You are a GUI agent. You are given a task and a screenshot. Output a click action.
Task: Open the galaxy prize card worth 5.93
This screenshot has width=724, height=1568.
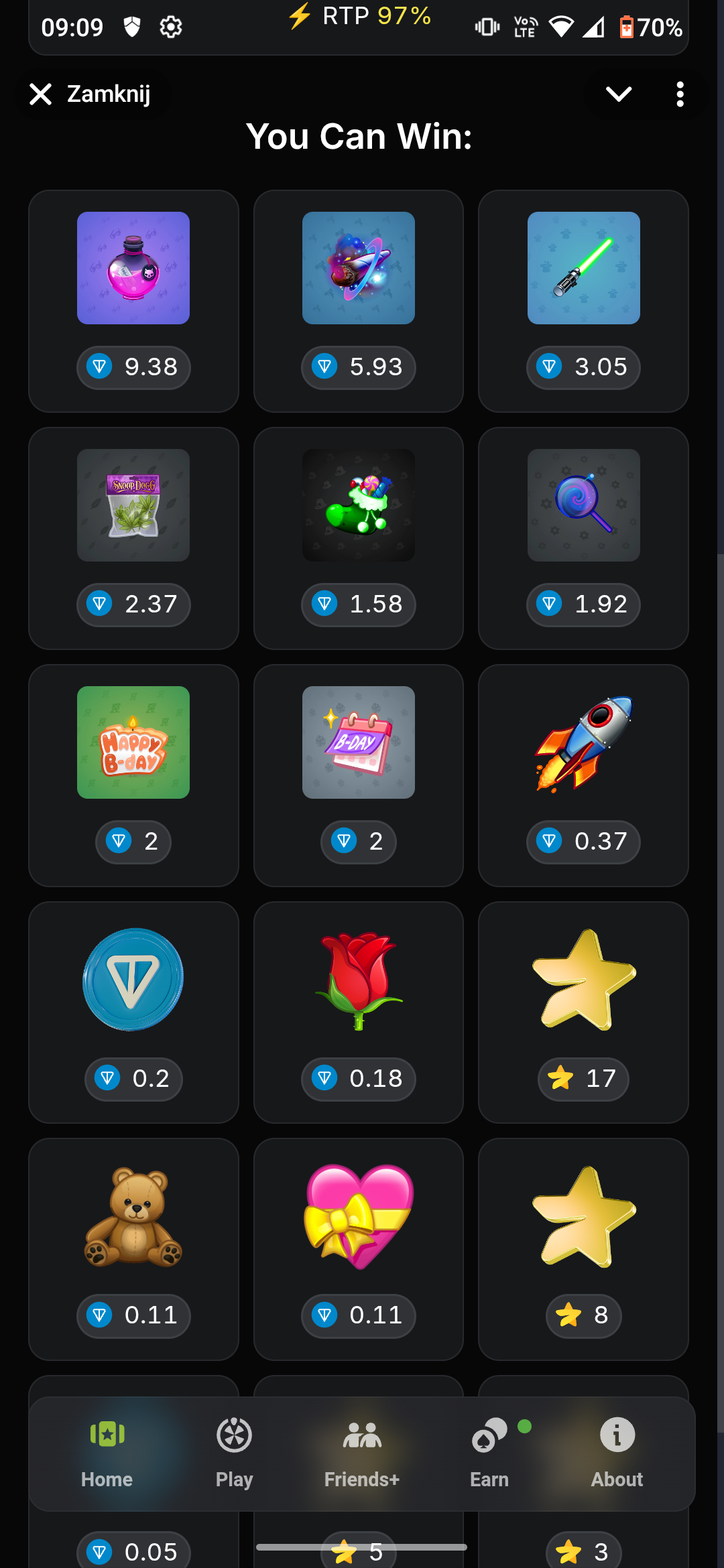359,301
